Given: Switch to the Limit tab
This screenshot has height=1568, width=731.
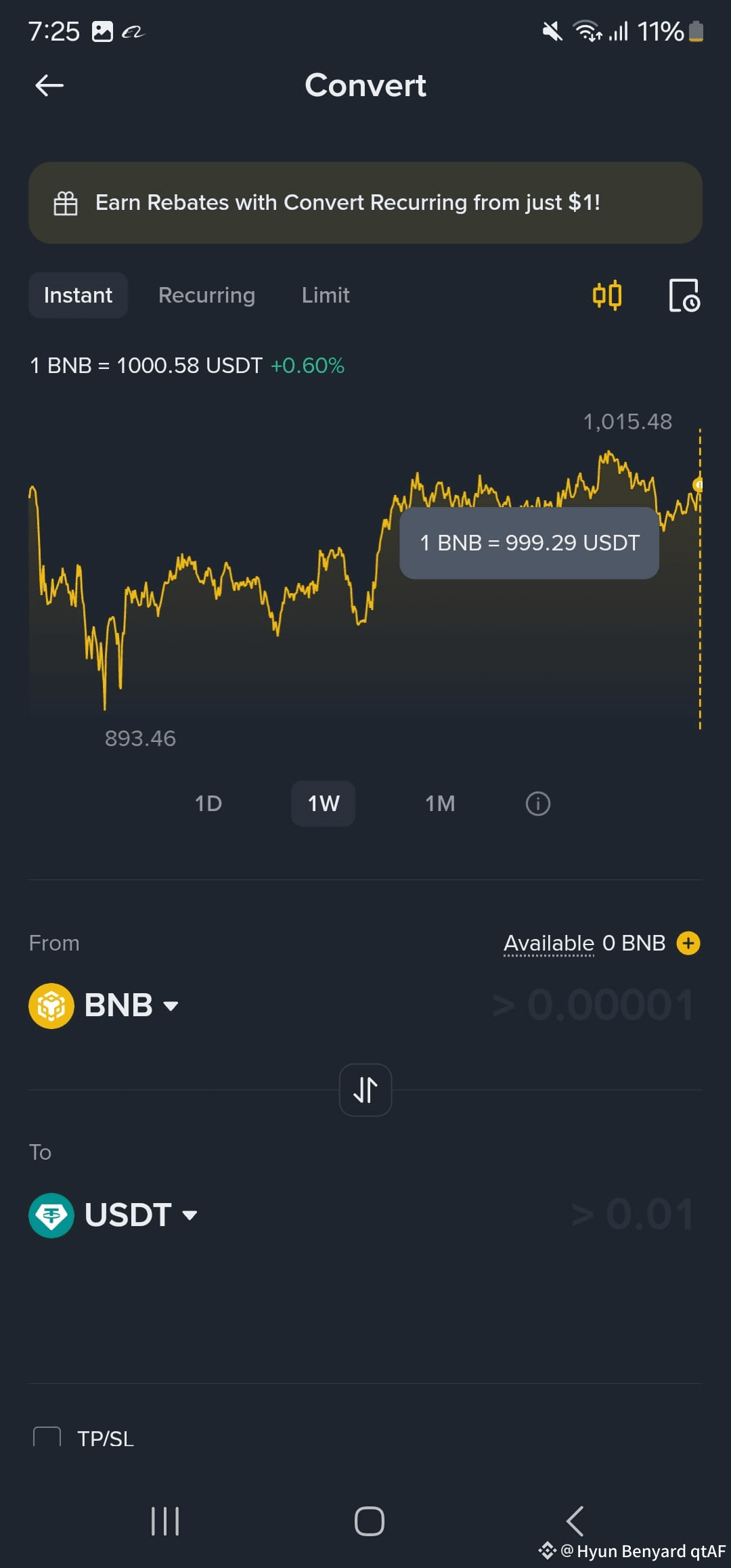Looking at the screenshot, I should click(326, 295).
